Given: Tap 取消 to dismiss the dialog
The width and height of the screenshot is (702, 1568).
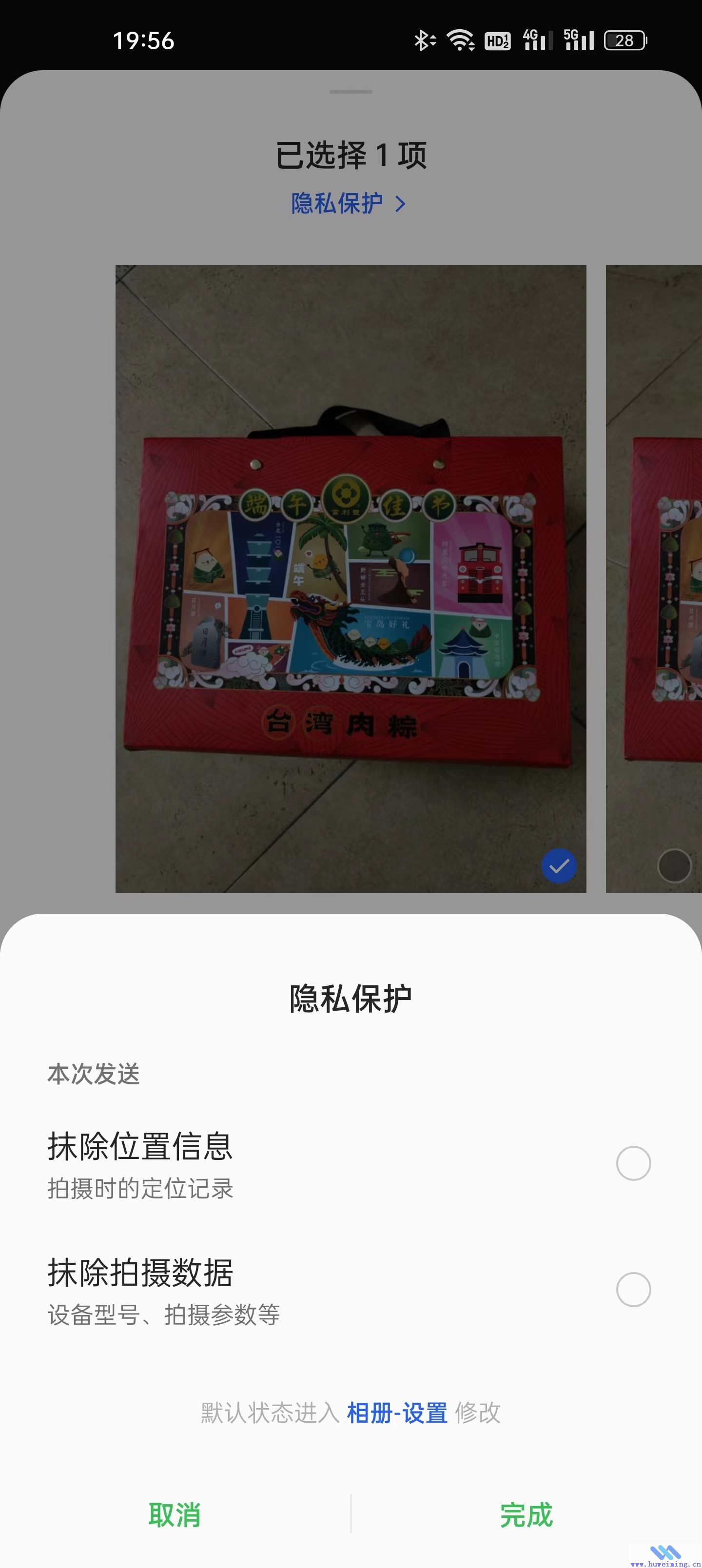Looking at the screenshot, I should coord(175,1515).
